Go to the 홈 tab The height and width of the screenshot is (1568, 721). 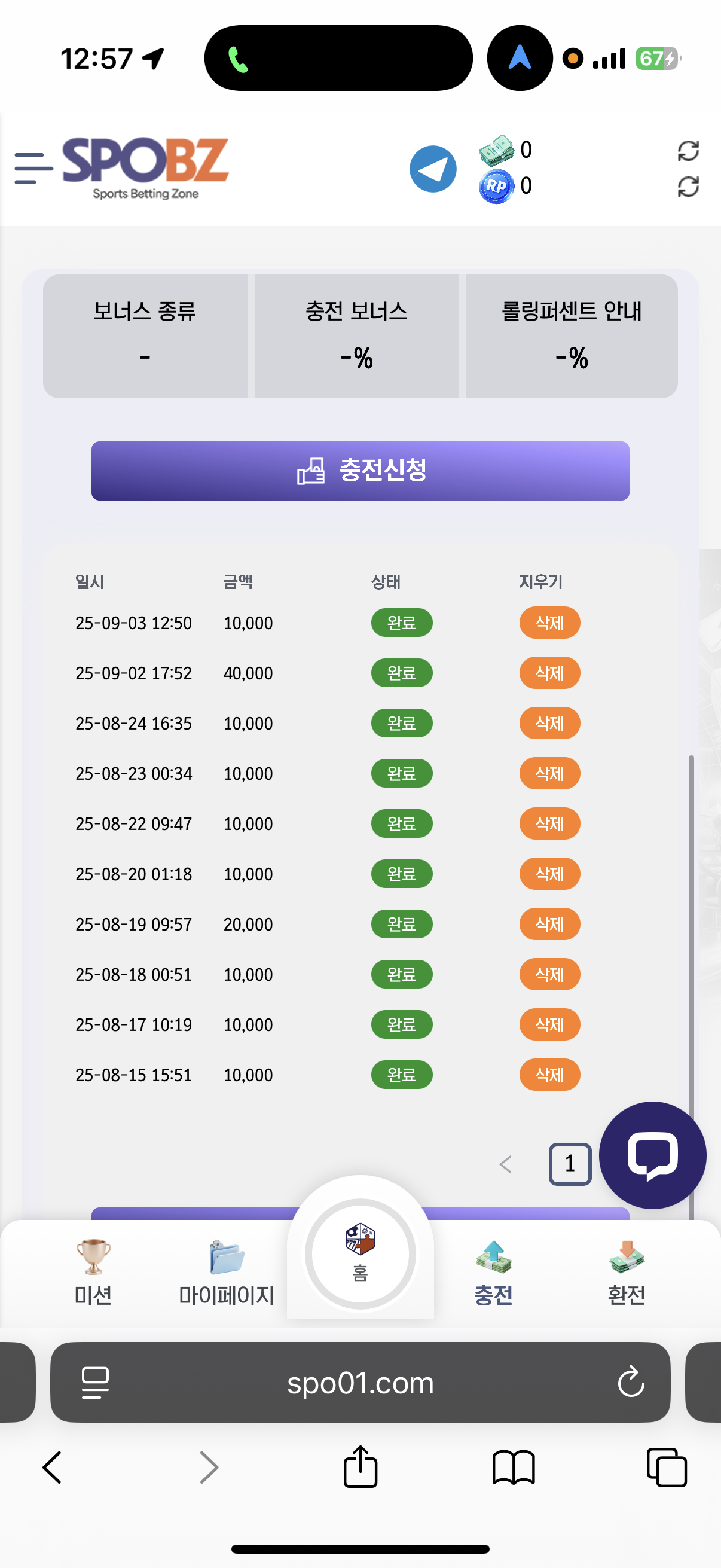[x=360, y=1253]
